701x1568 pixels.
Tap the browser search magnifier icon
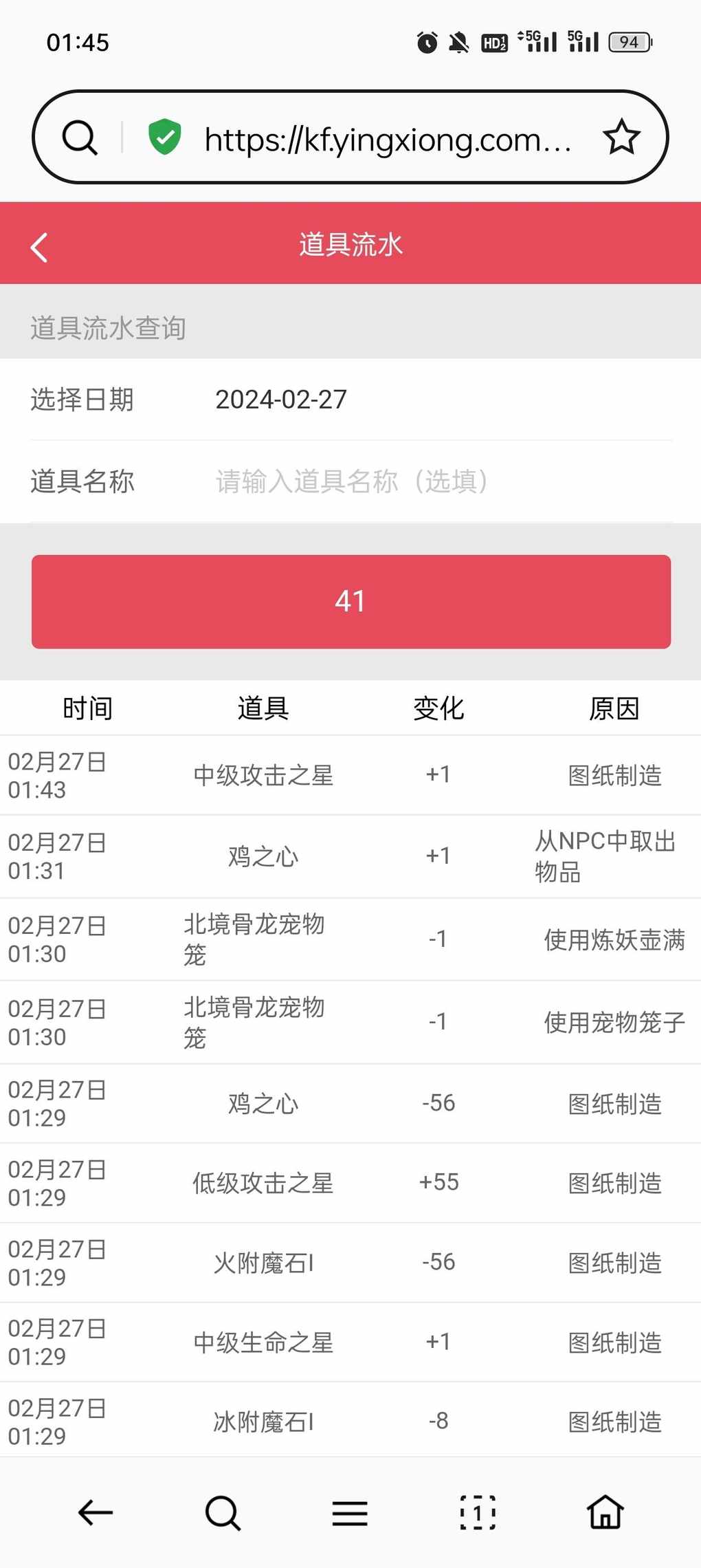80,138
